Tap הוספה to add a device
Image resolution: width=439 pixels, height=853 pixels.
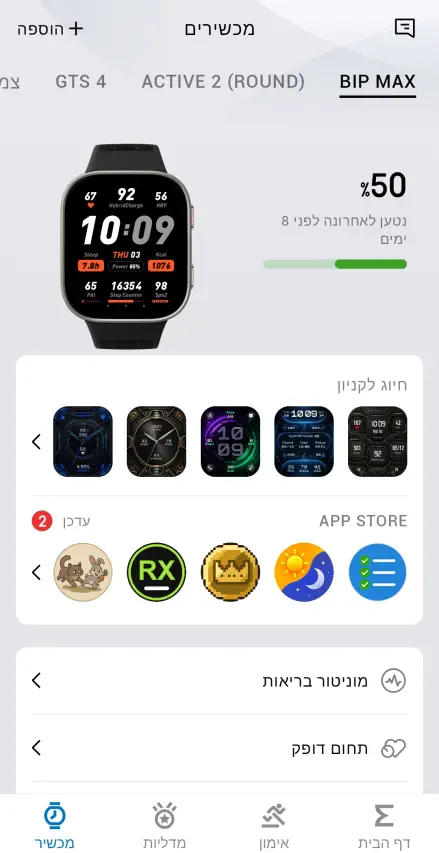[x=50, y=29]
